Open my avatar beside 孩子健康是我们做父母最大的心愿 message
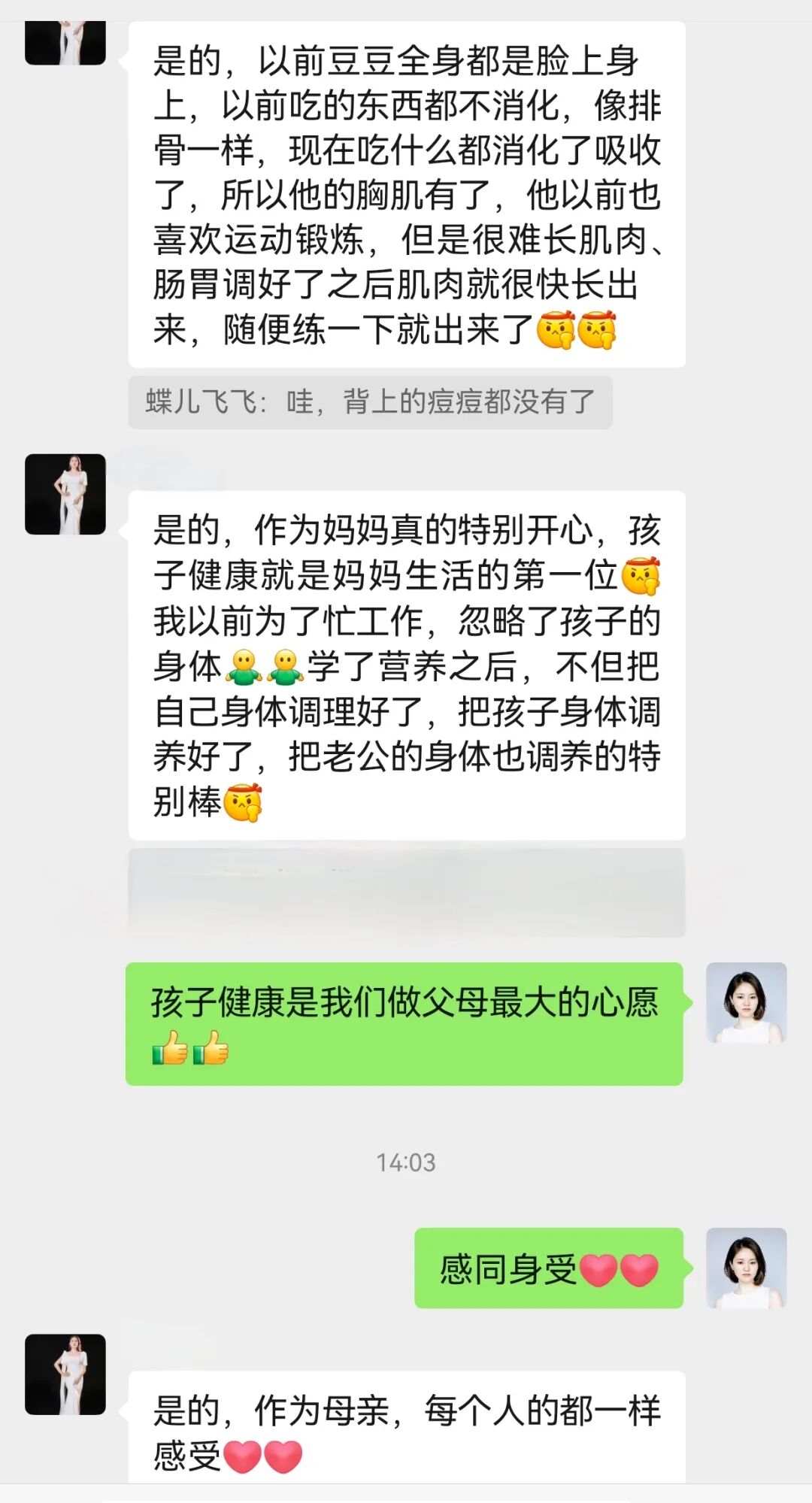This screenshot has height=1503, width=812. 746,1002
